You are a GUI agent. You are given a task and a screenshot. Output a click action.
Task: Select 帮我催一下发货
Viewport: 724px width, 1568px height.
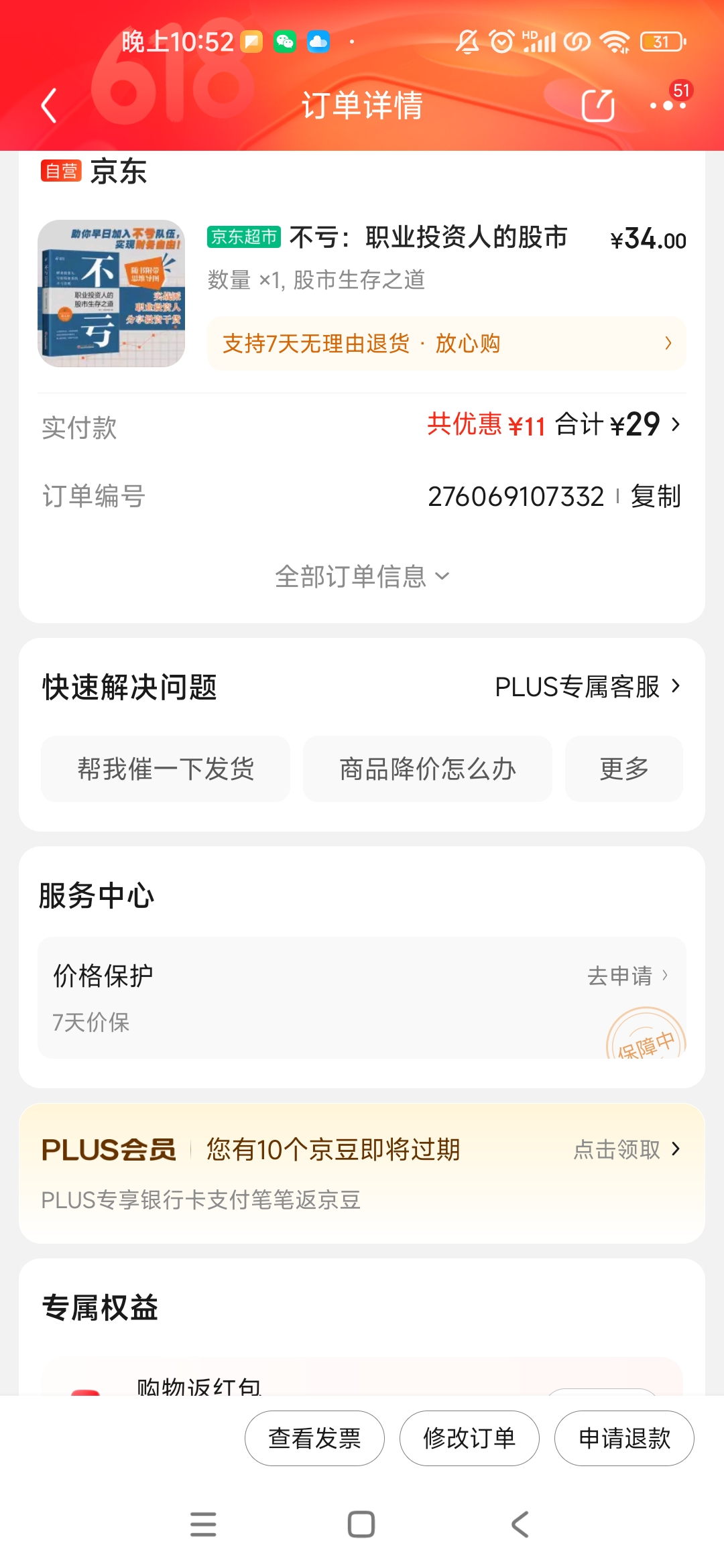click(166, 769)
